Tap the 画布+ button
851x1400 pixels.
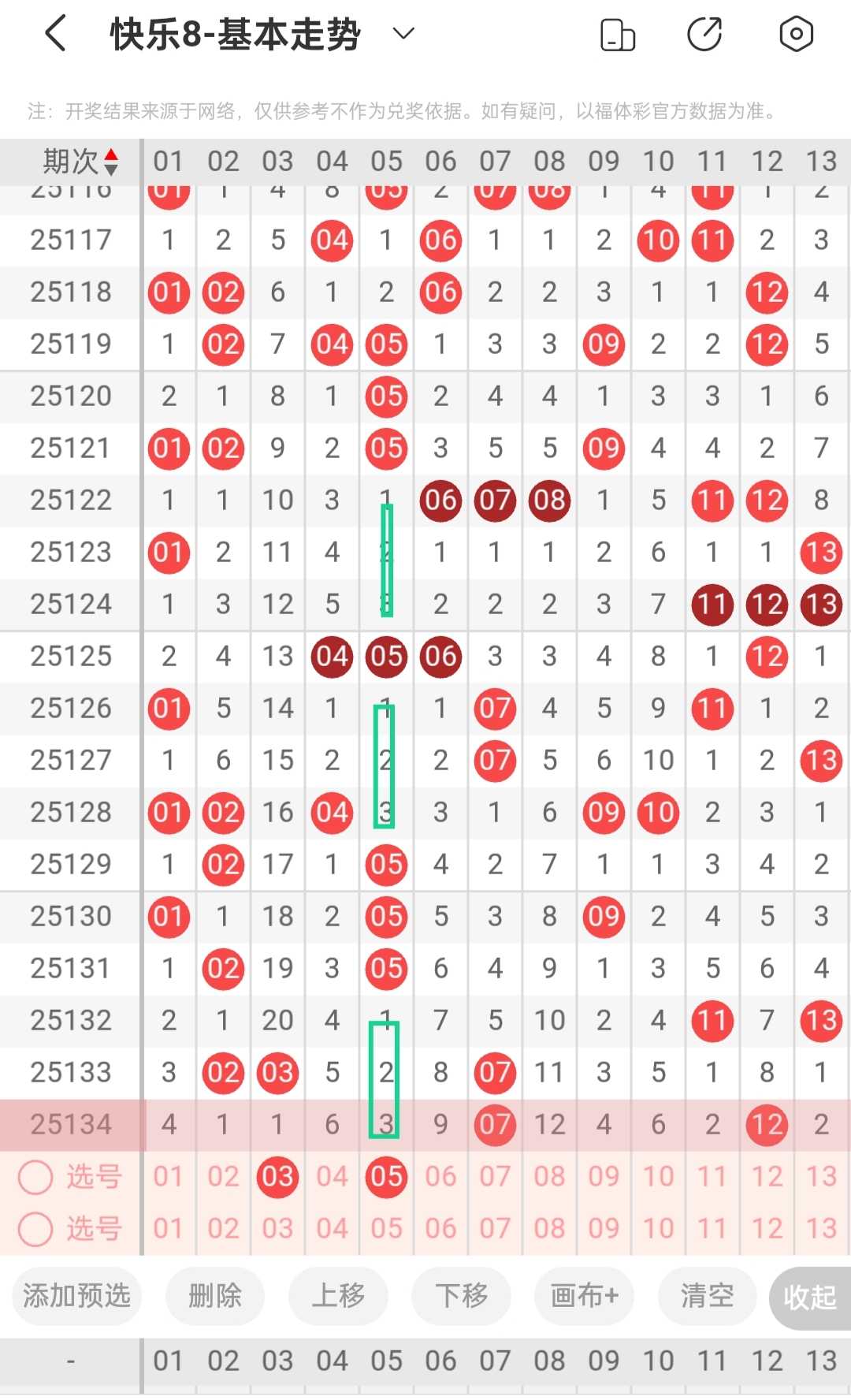584,1295
